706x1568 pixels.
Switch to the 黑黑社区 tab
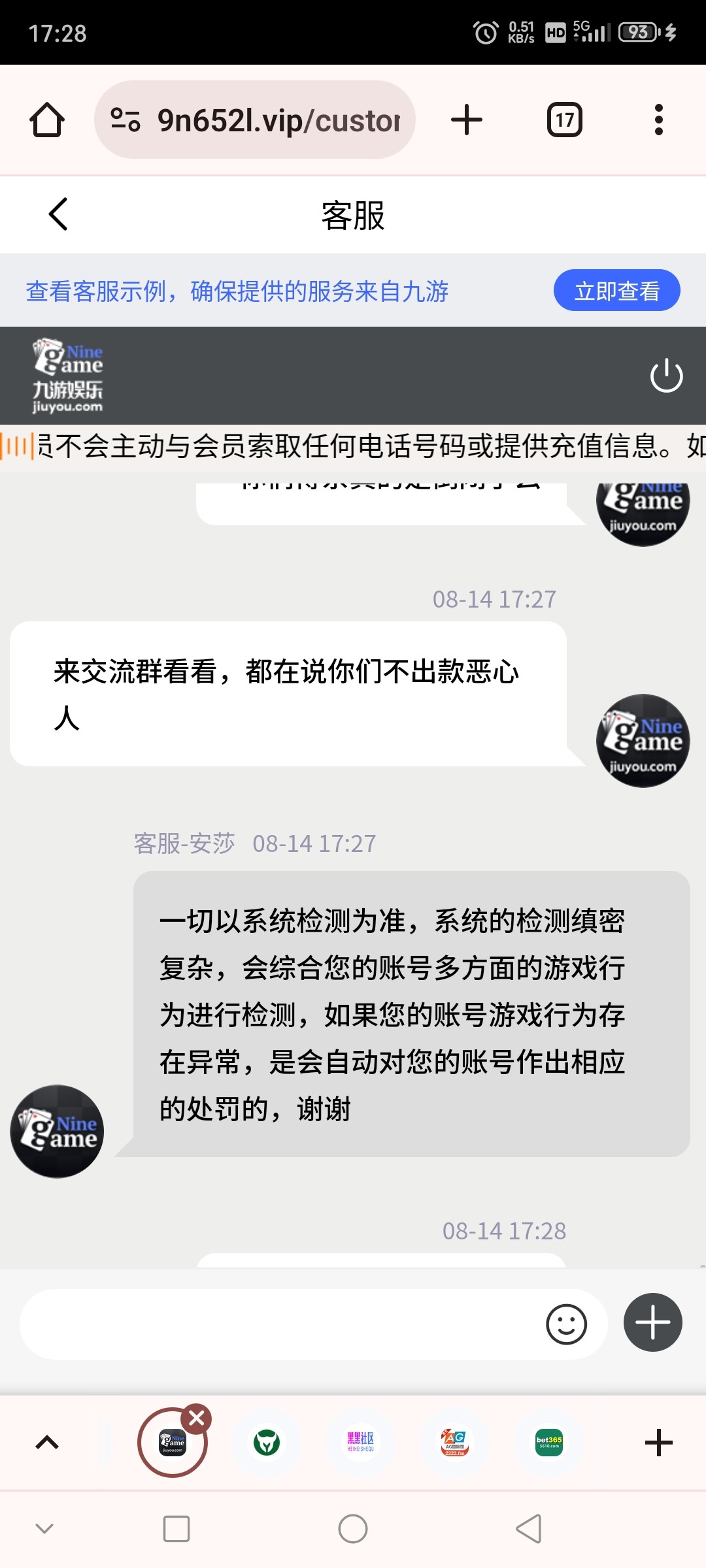pos(360,1442)
